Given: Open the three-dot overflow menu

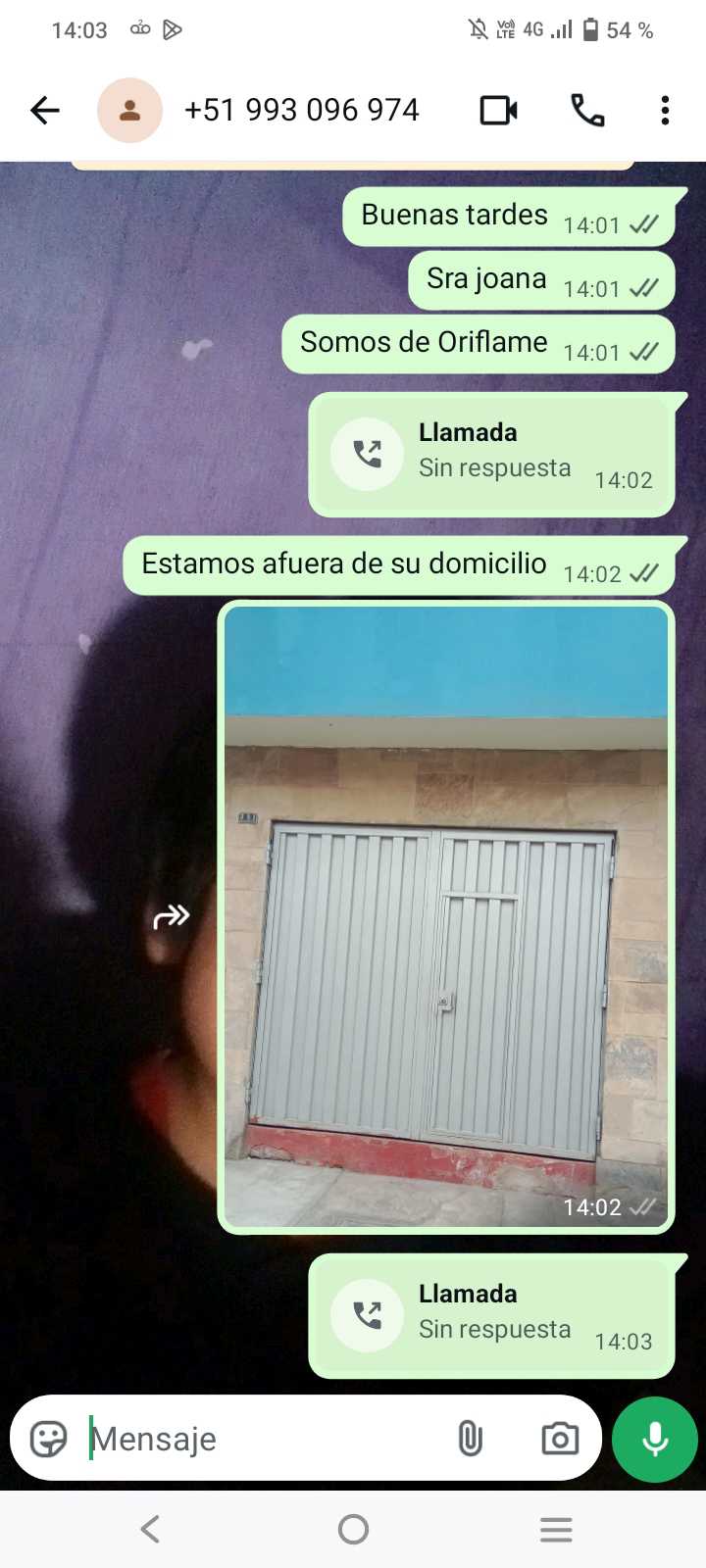Looking at the screenshot, I should [665, 111].
